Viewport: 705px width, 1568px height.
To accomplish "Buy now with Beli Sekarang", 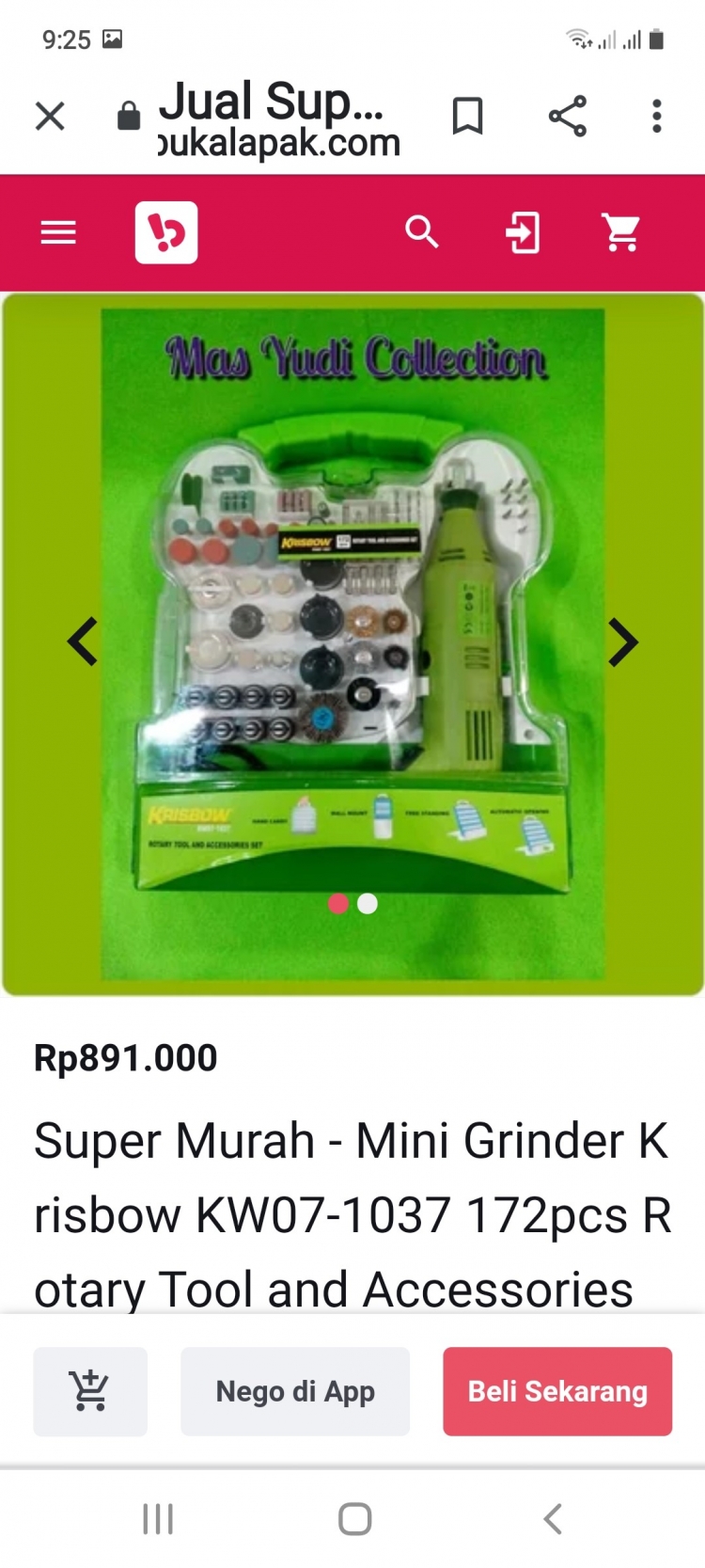I will tap(557, 1391).
